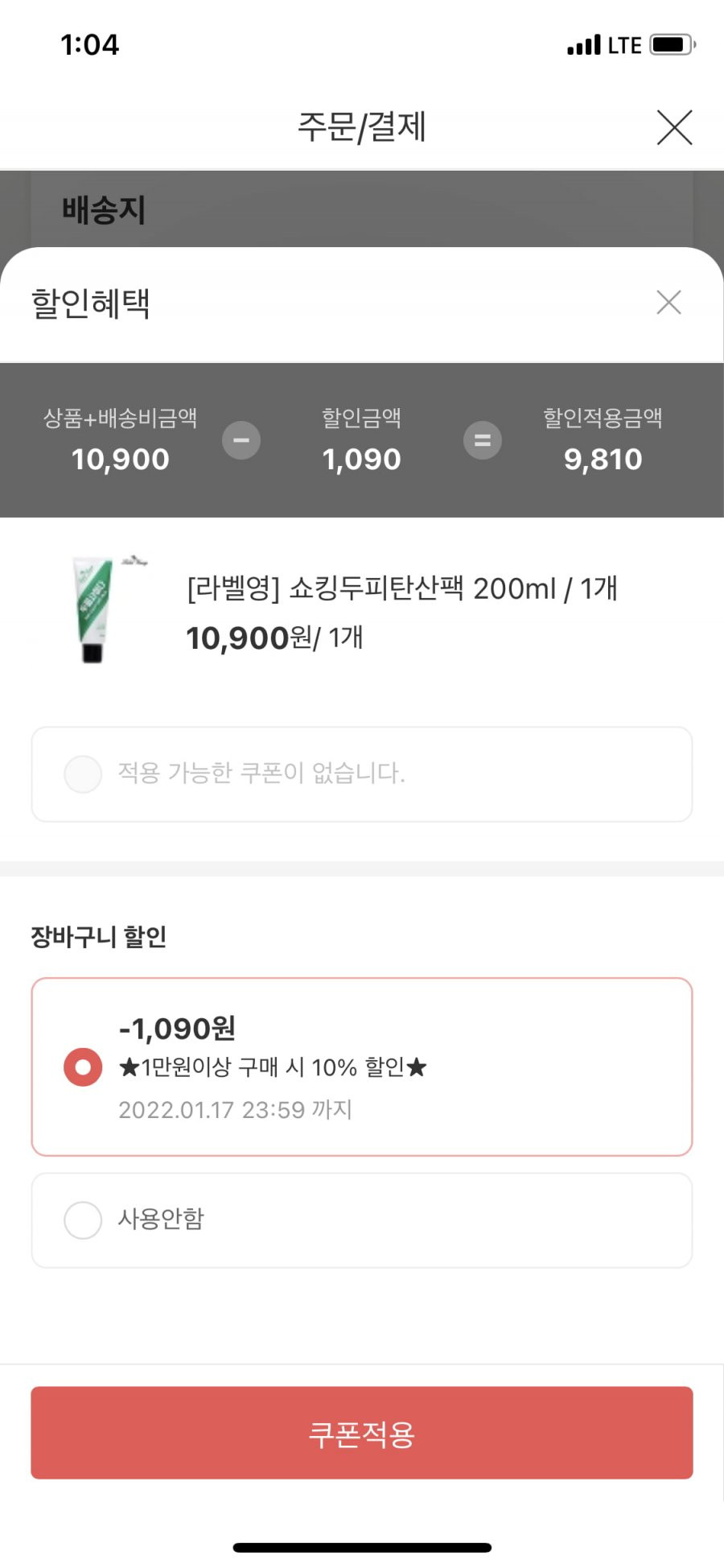The width and height of the screenshot is (724, 1568).
Task: Choose 사용안함 to skip the discount
Action: (362, 1220)
